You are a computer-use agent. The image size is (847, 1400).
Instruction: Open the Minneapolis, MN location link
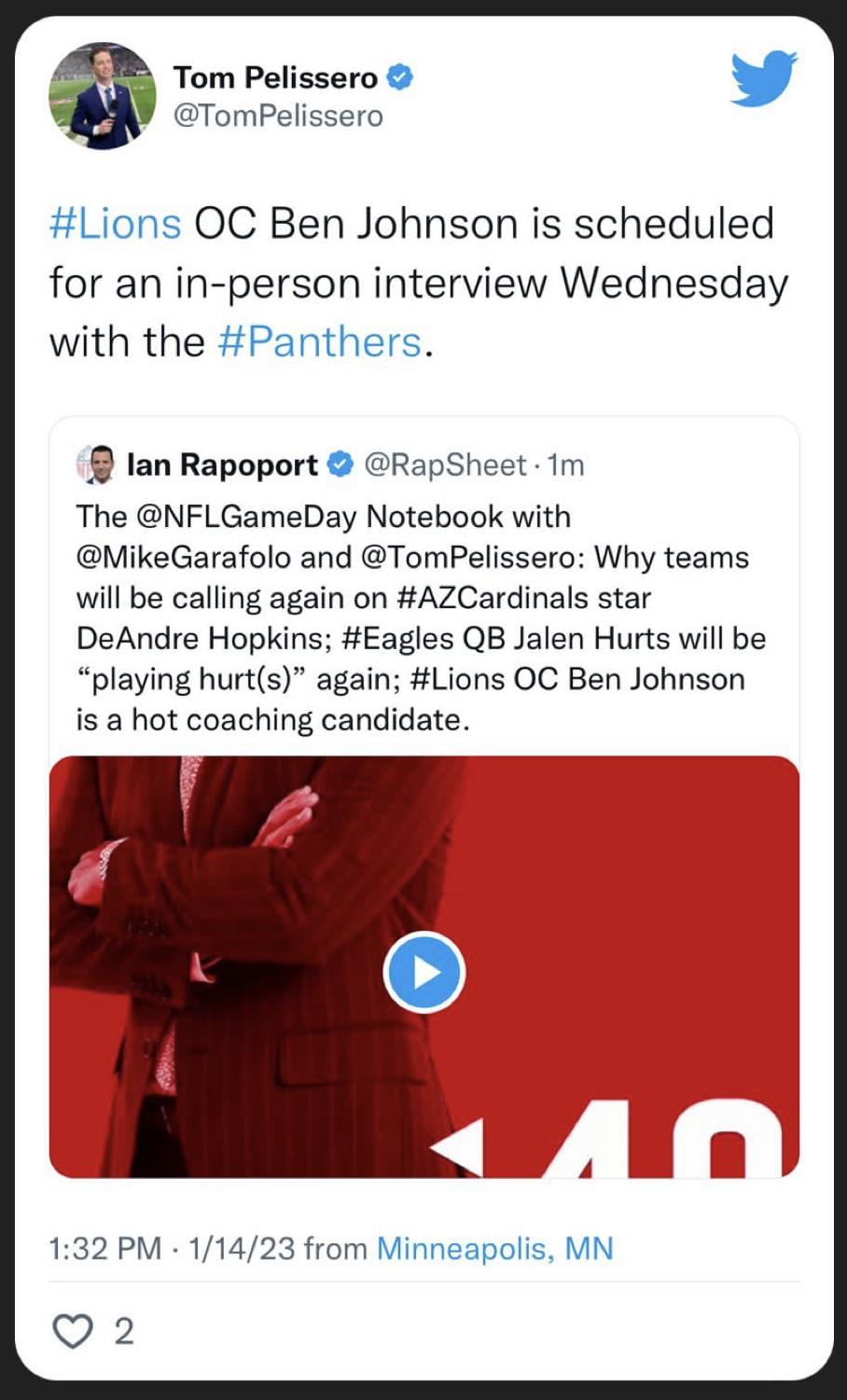[494, 1248]
